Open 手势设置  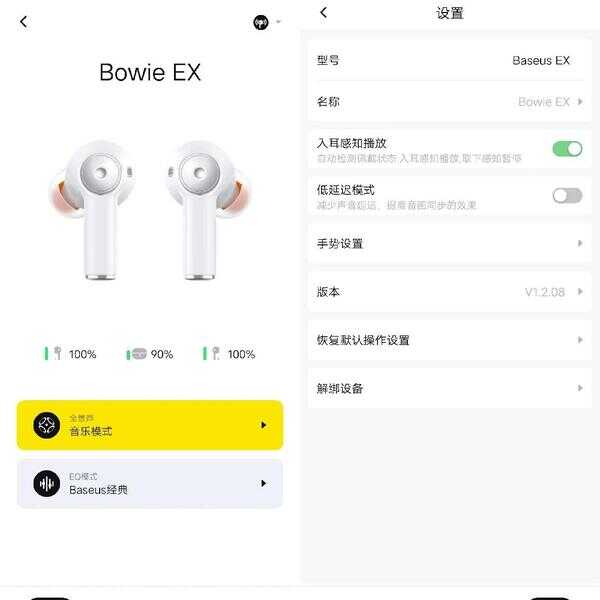point(449,243)
